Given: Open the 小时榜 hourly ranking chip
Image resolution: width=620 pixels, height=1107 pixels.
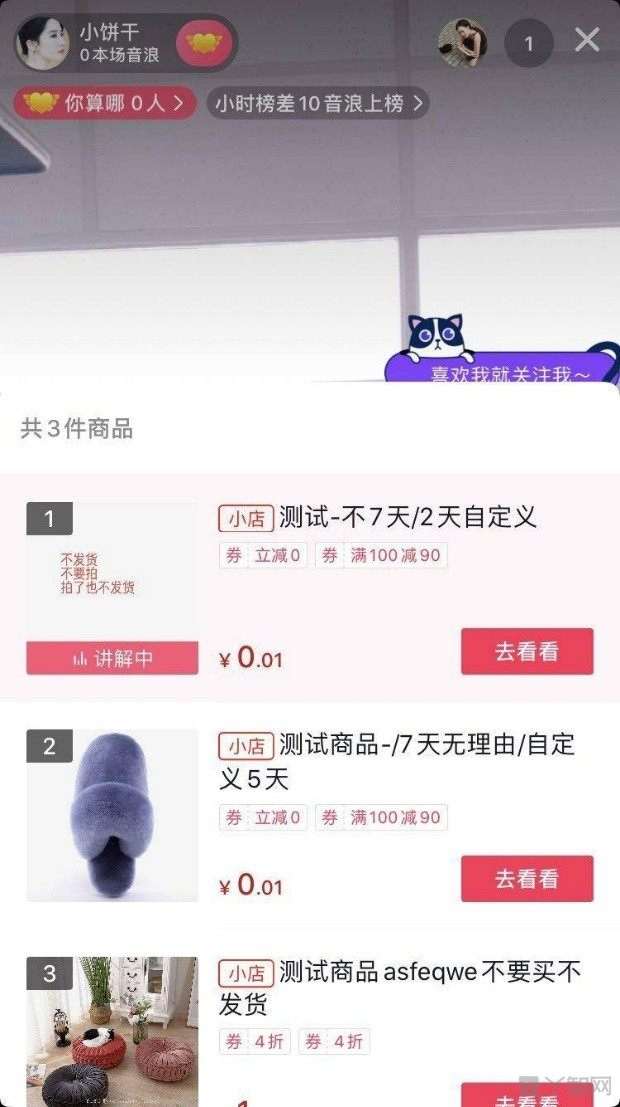Looking at the screenshot, I should [x=318, y=102].
